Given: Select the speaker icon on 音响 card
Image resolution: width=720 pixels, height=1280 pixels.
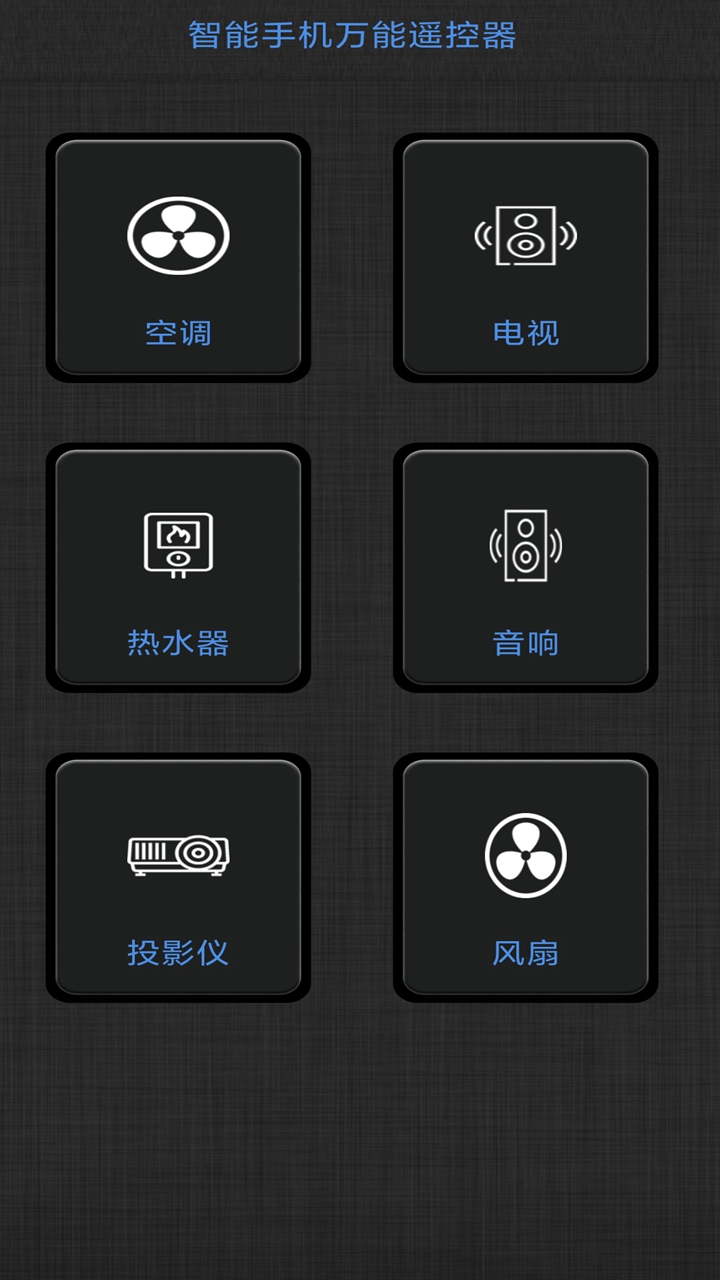Looking at the screenshot, I should click(x=524, y=543).
